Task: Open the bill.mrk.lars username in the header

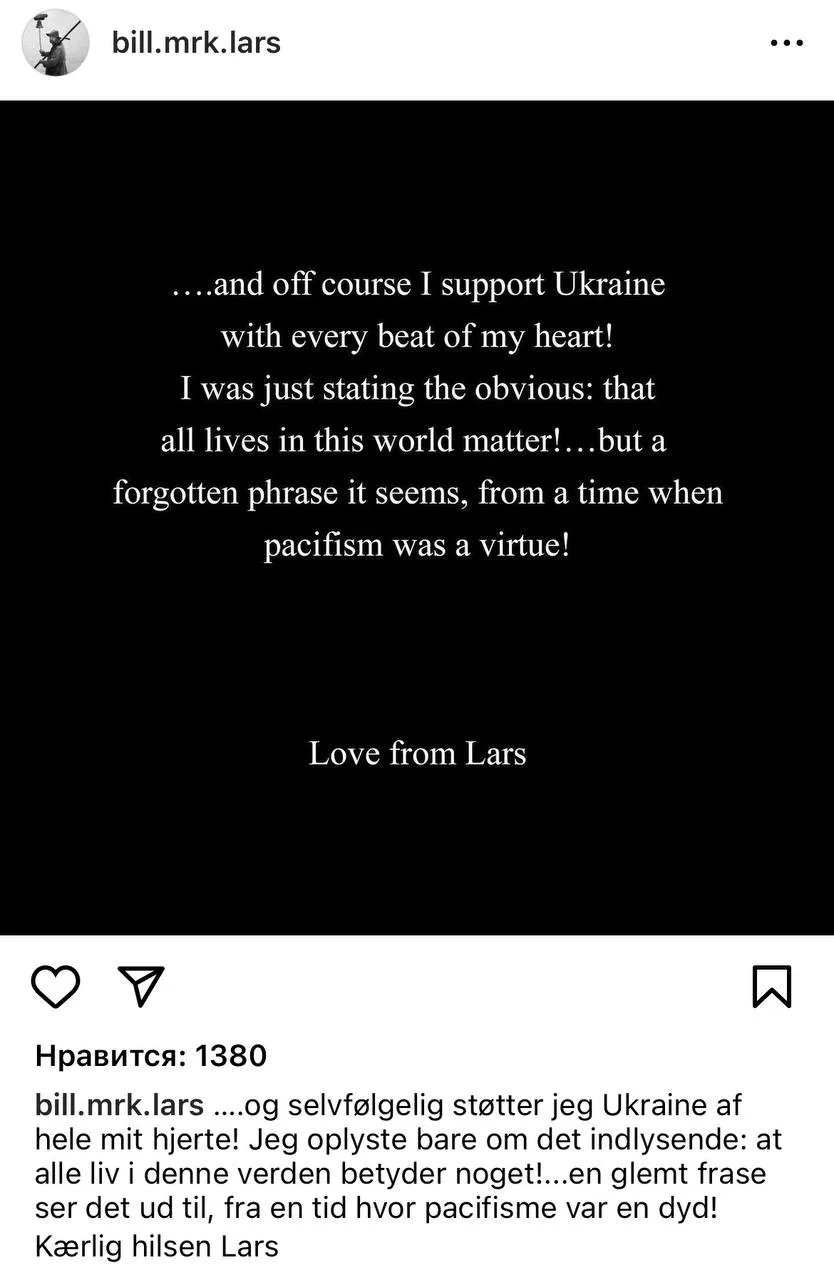Action: 194,43
